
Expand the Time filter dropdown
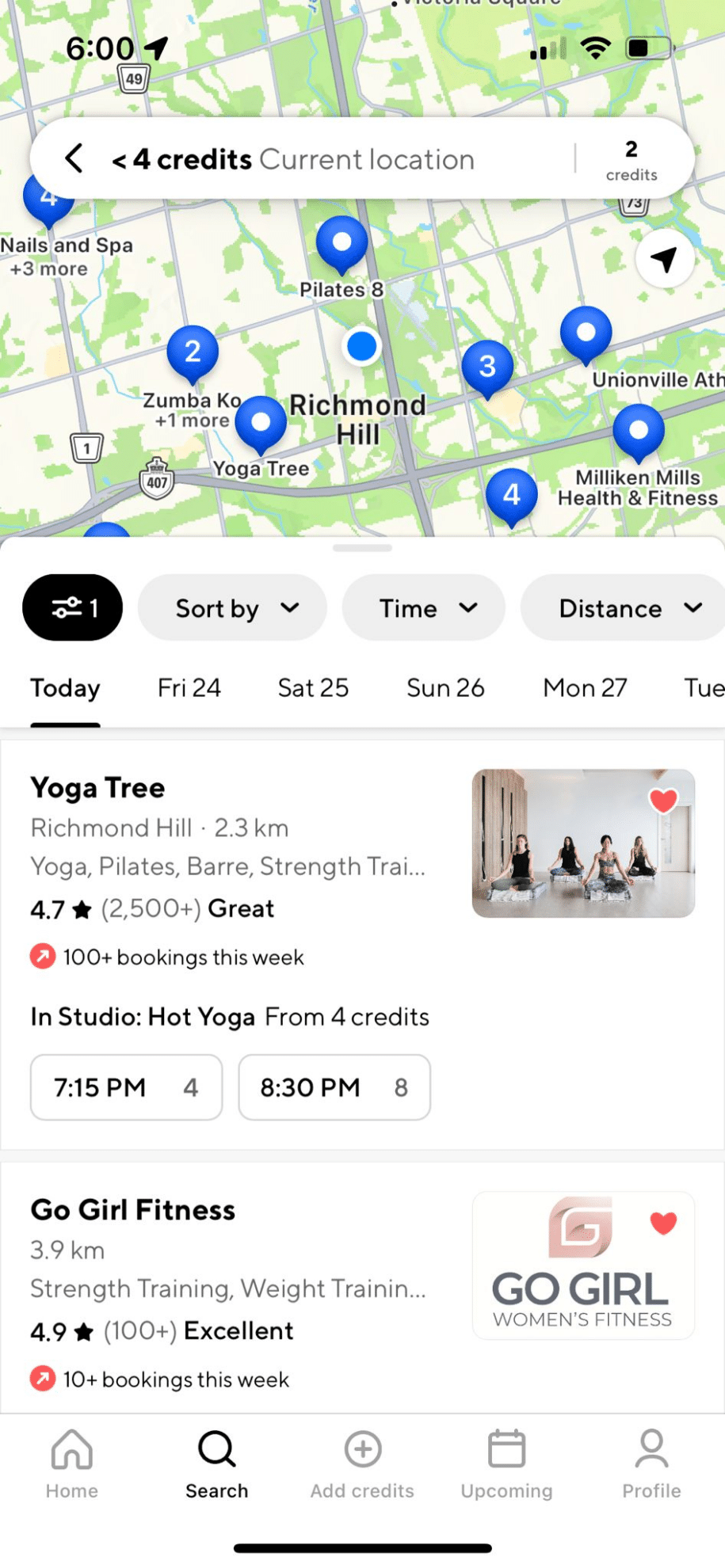pos(424,607)
